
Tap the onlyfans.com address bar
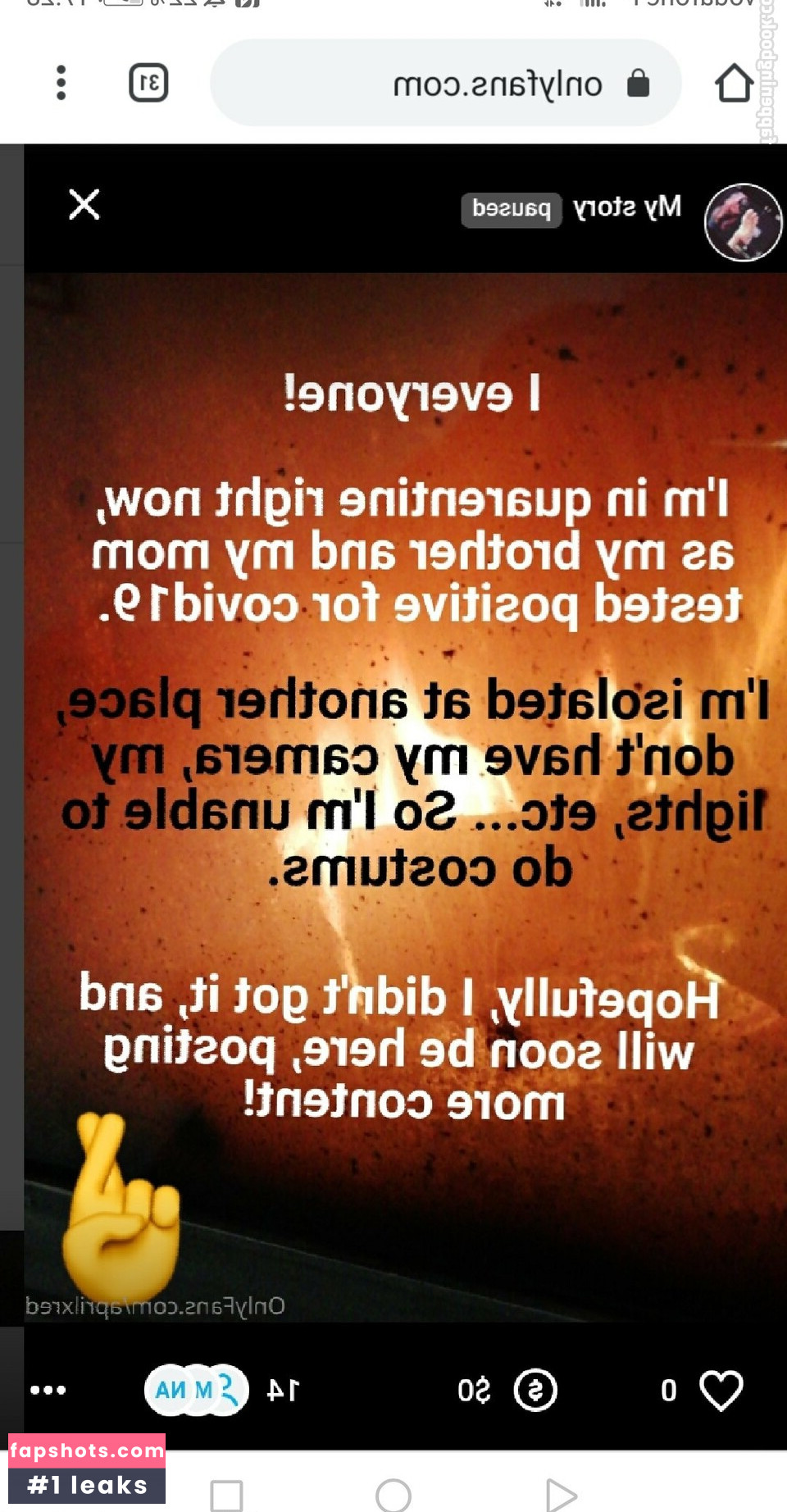(x=446, y=83)
